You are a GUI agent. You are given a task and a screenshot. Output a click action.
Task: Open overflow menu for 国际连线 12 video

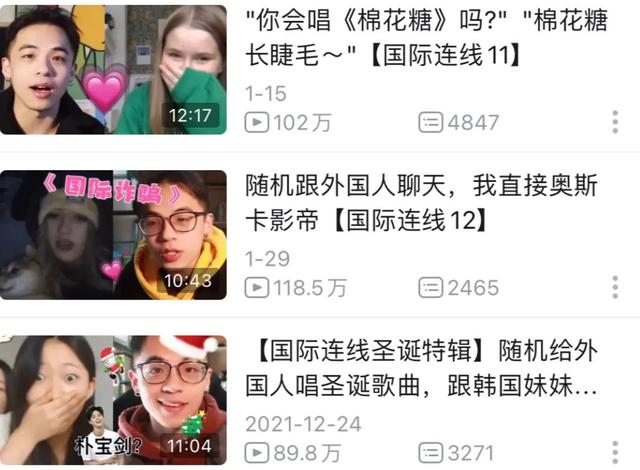coord(615,288)
